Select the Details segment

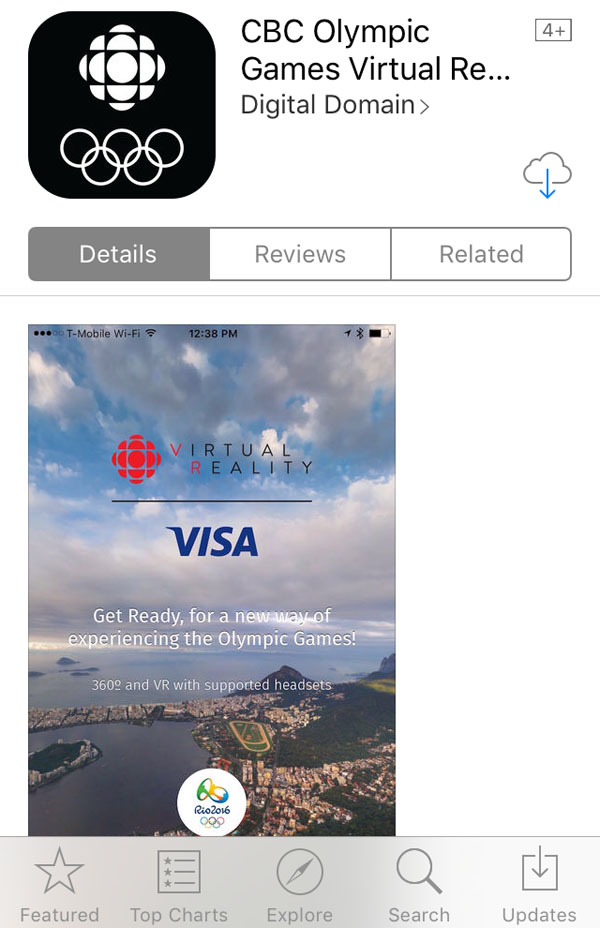(x=119, y=254)
